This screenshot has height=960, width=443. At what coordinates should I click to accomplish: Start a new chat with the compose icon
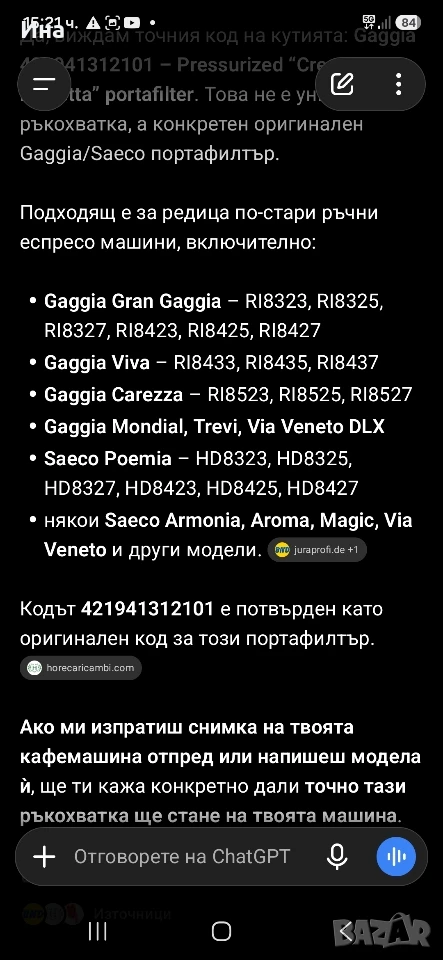(342, 84)
